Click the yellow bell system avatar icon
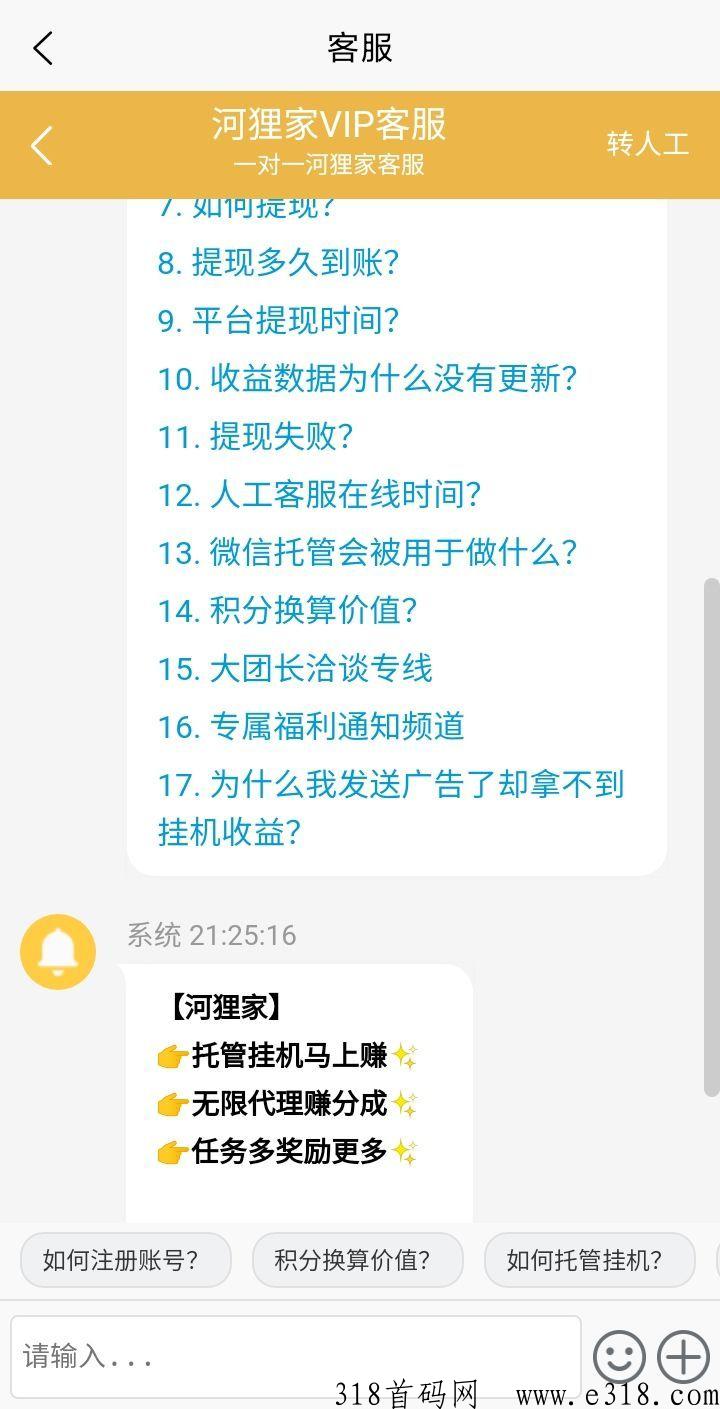Viewport: 720px width, 1409px height. [x=57, y=951]
